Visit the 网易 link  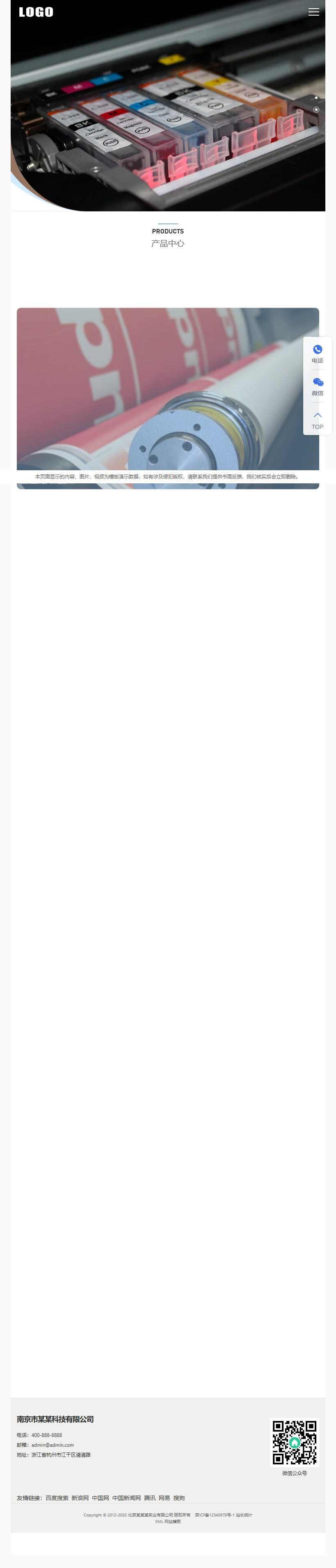164,1498
